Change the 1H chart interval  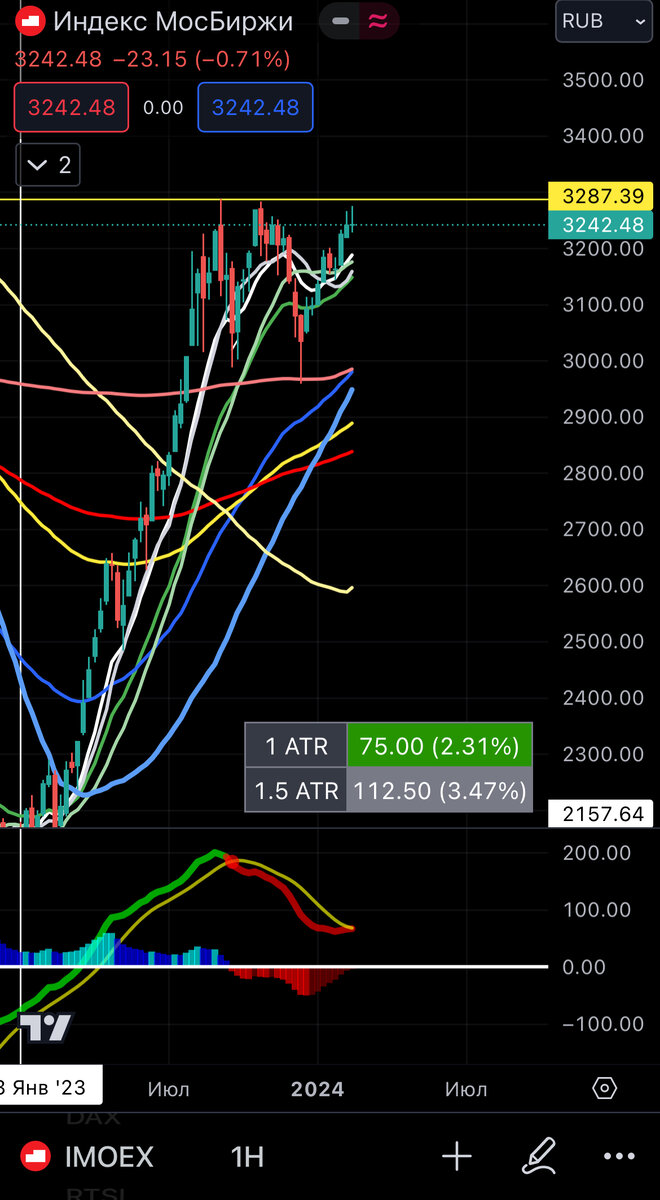click(247, 1157)
